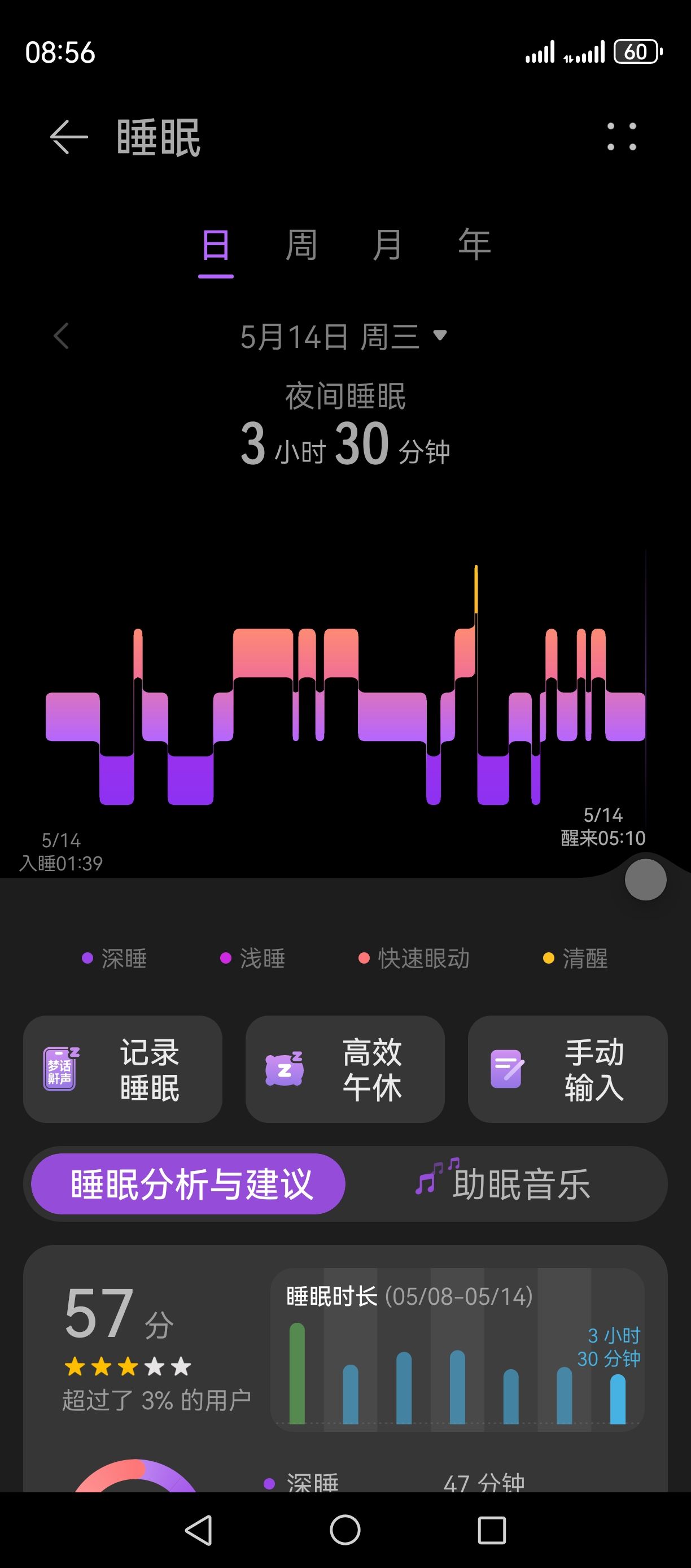This screenshot has height=1568, width=691.
Task: Select 睡眠分析与建议 section
Action: coord(188,1184)
